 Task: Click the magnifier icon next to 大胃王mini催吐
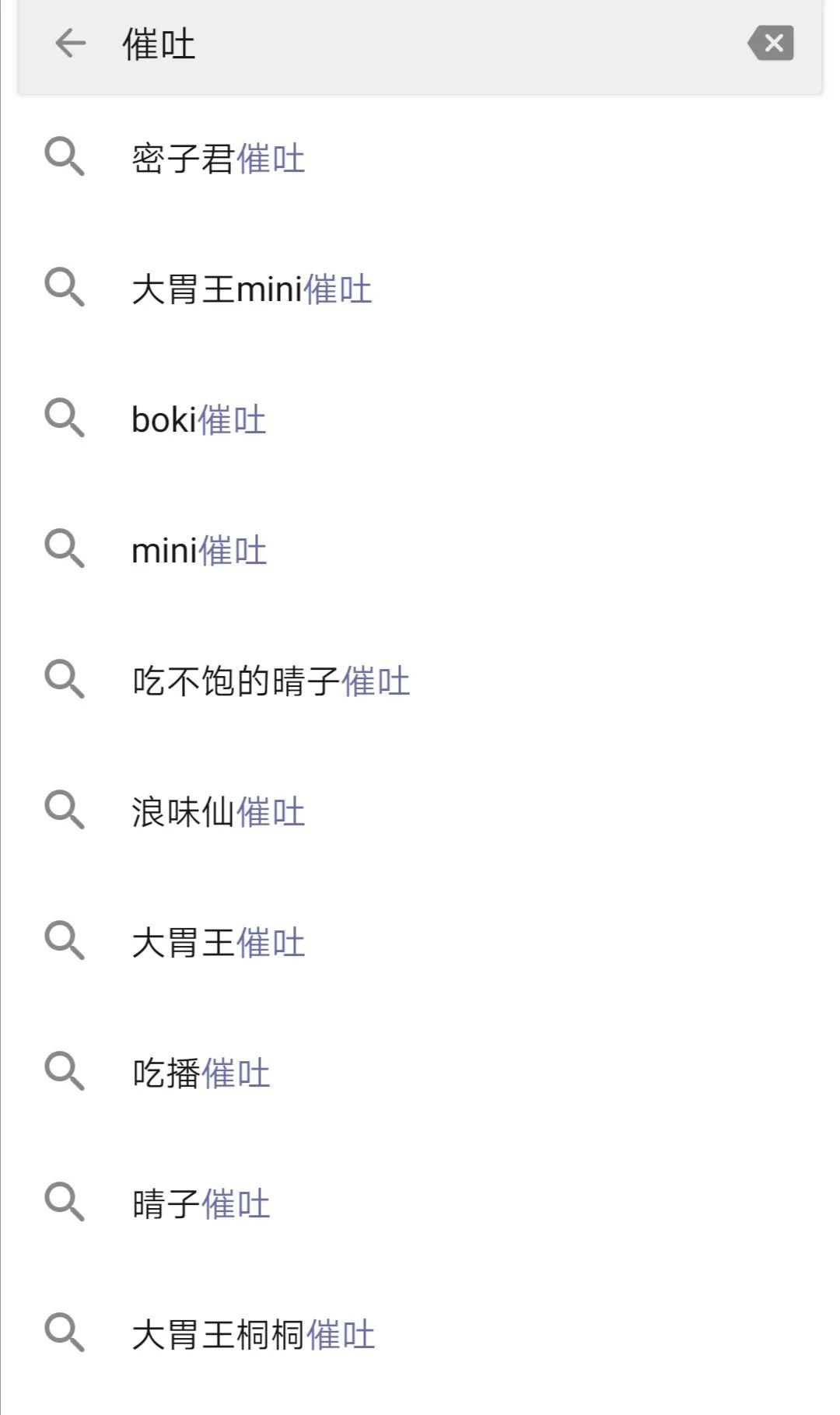pos(67,289)
